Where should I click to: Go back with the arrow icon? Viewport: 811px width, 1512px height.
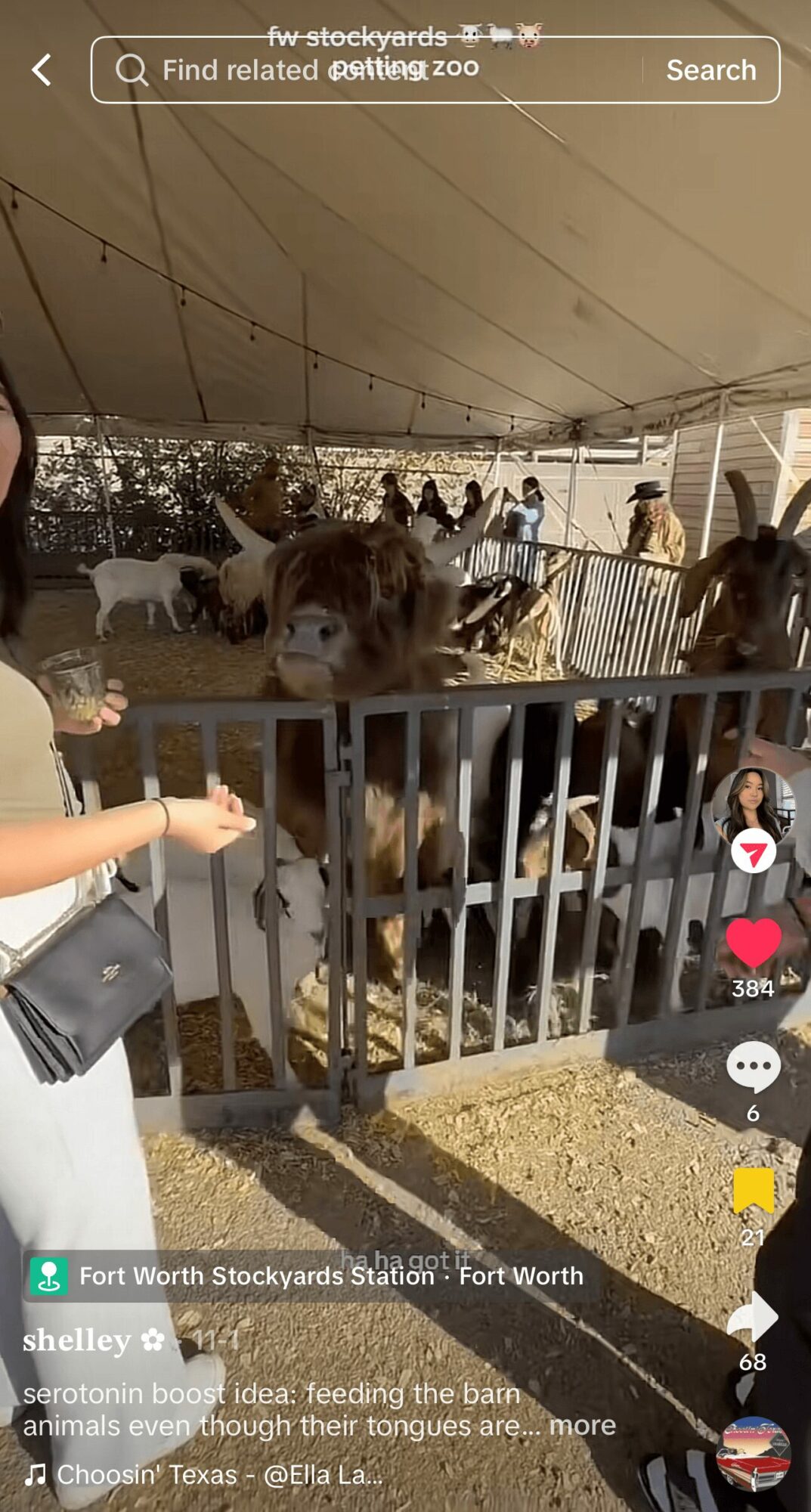(42, 70)
